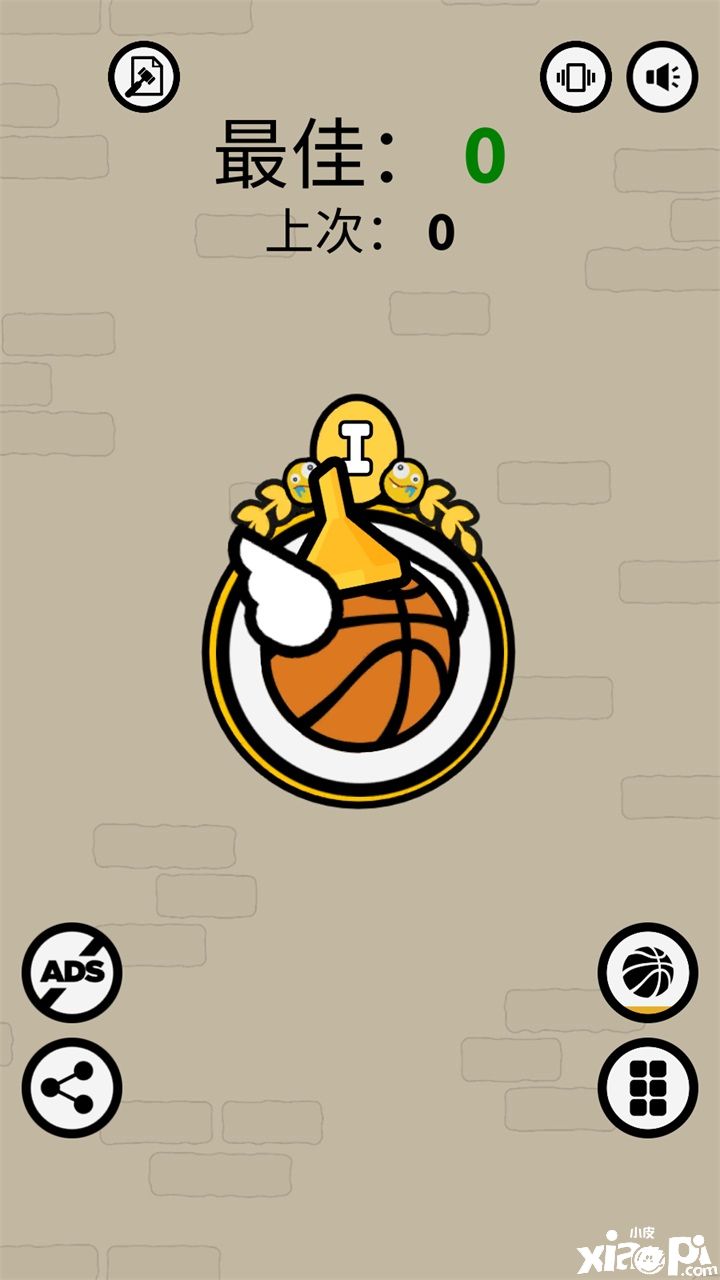Toggle phone vibration setting
This screenshot has height=1280, width=720.
[x=576, y=76]
